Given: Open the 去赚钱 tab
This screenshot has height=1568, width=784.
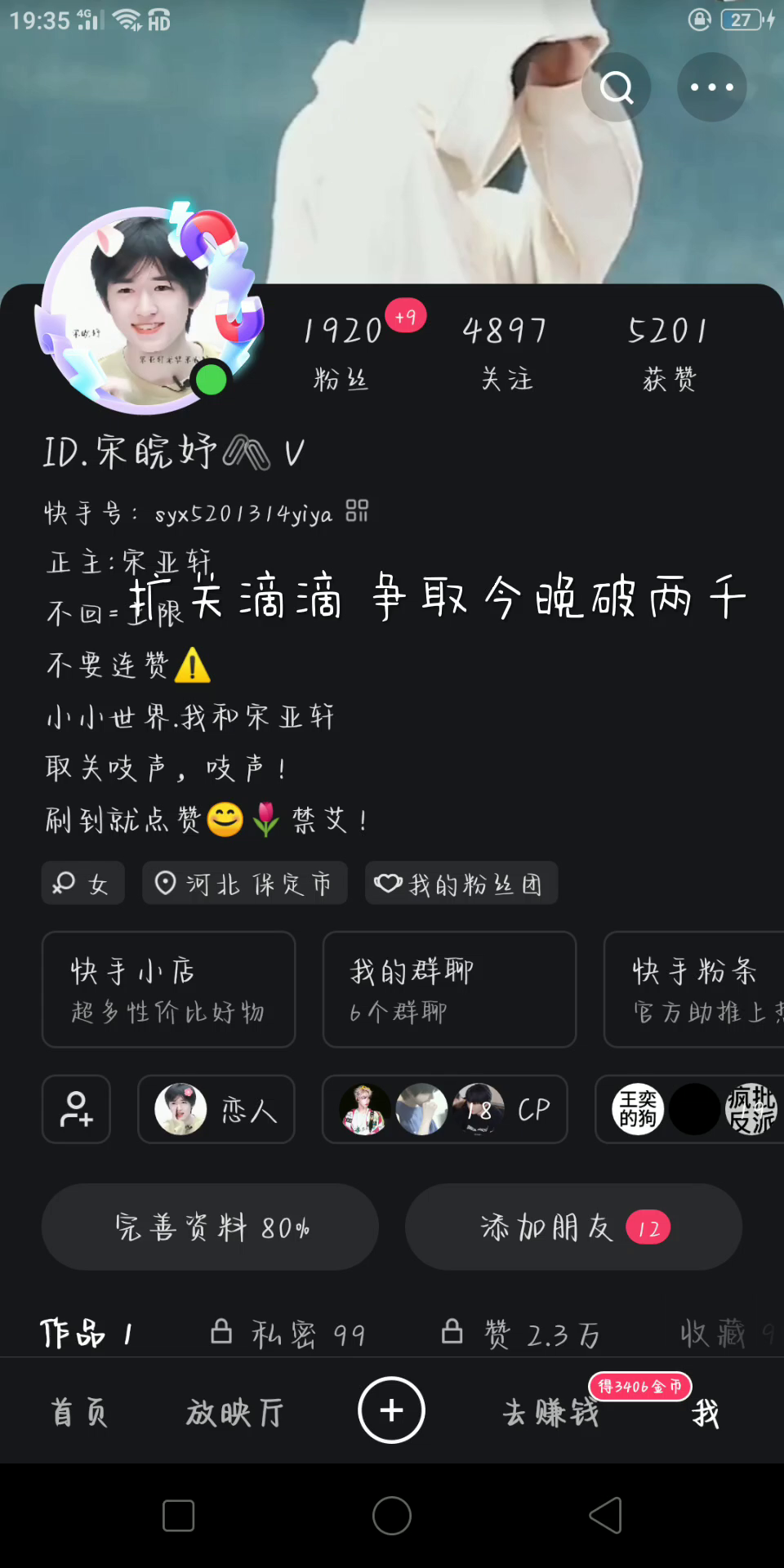Looking at the screenshot, I should pyautogui.click(x=551, y=1411).
